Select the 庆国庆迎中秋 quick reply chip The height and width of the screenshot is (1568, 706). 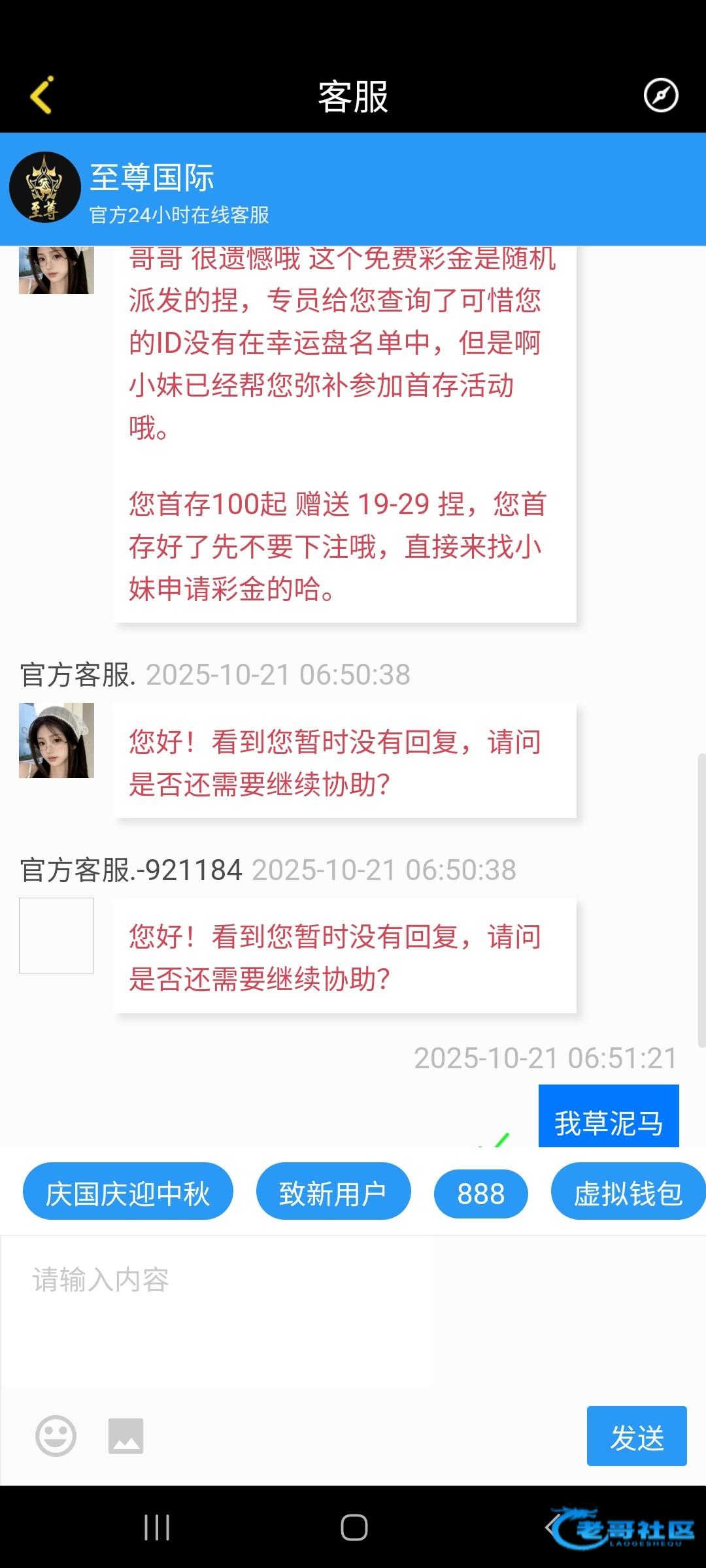coord(128,1194)
